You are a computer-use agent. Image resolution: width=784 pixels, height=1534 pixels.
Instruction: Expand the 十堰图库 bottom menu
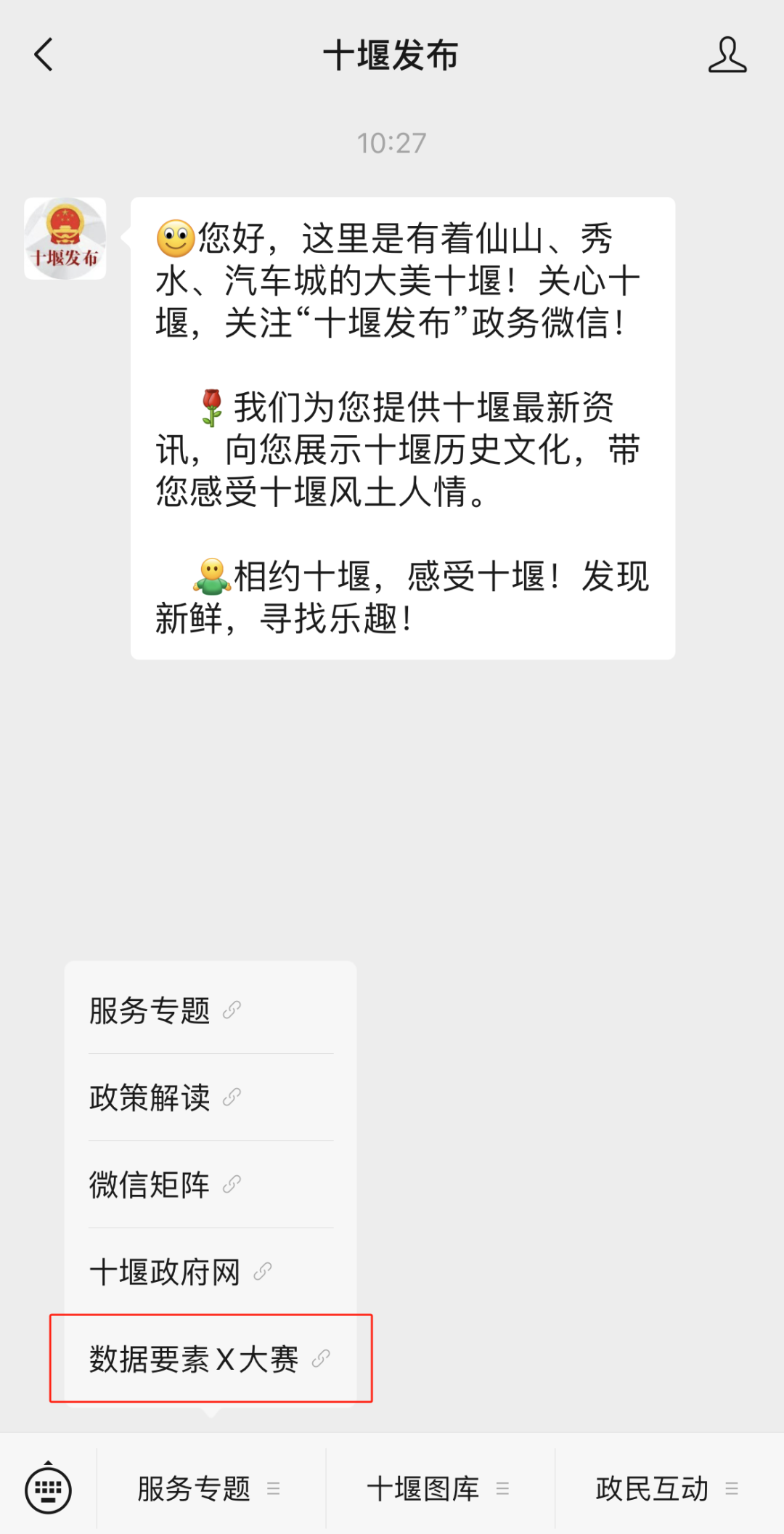pyautogui.click(x=440, y=1489)
